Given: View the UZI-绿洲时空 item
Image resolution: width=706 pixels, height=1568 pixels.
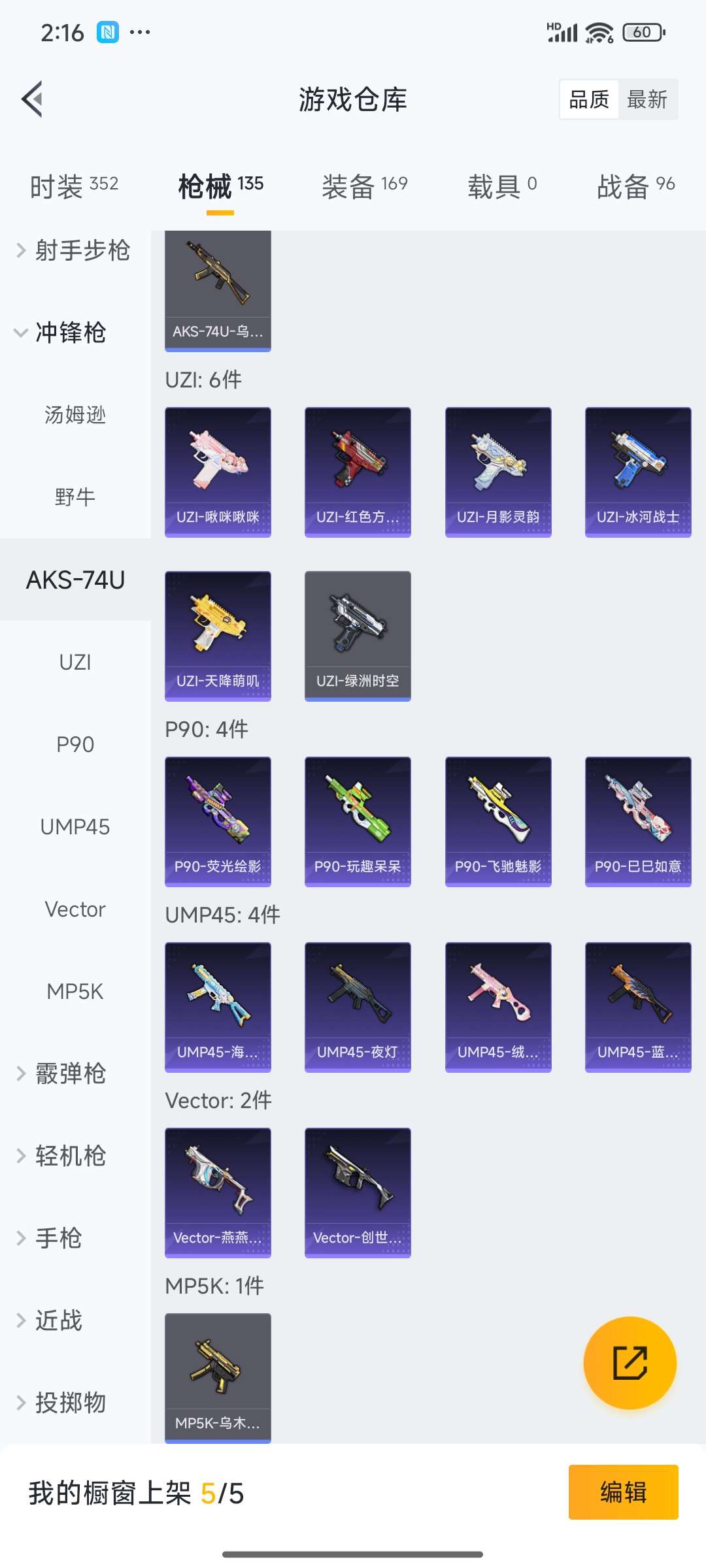Looking at the screenshot, I should pyautogui.click(x=358, y=636).
